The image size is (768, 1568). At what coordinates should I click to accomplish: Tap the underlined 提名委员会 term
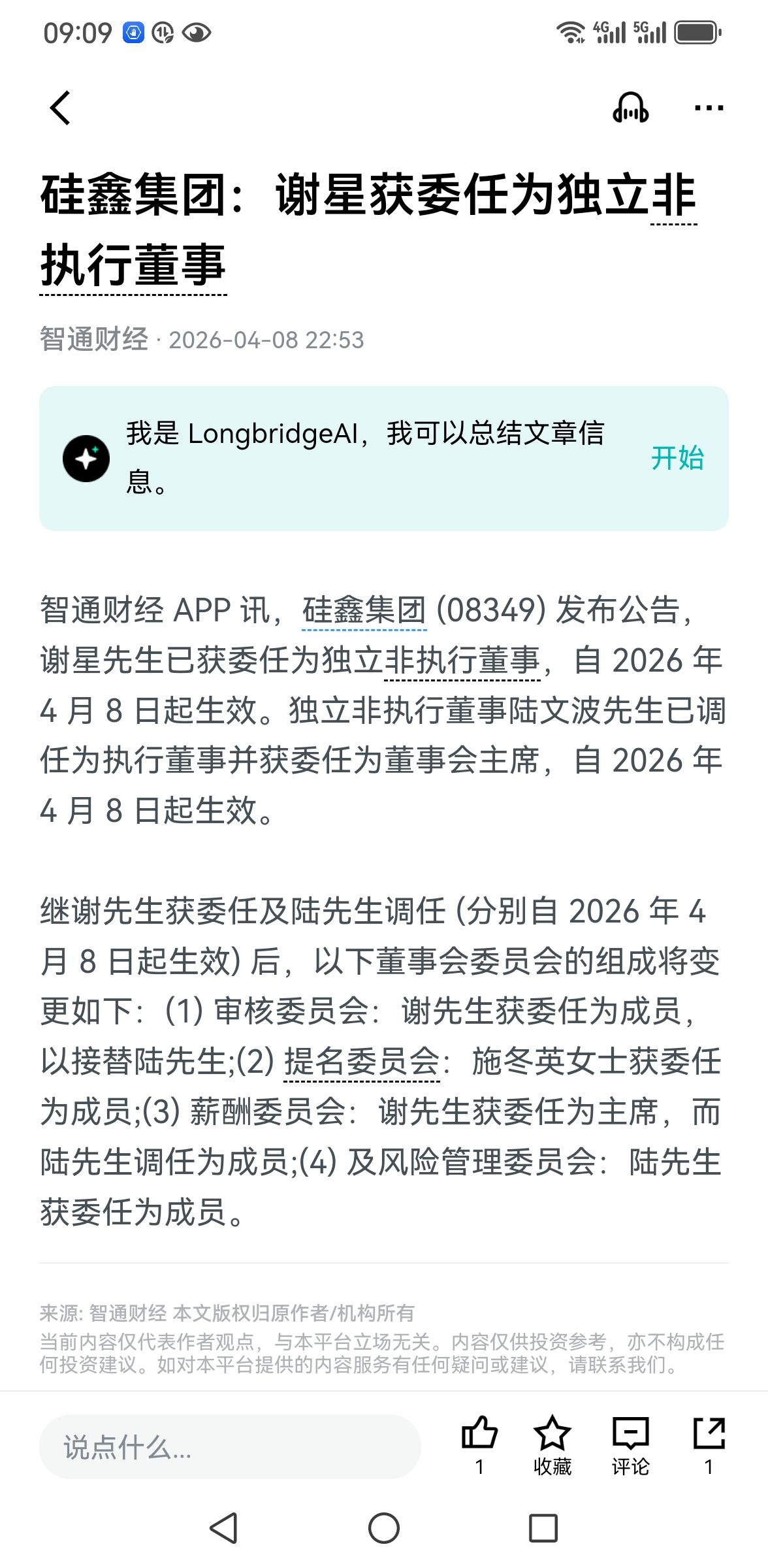[362, 1062]
